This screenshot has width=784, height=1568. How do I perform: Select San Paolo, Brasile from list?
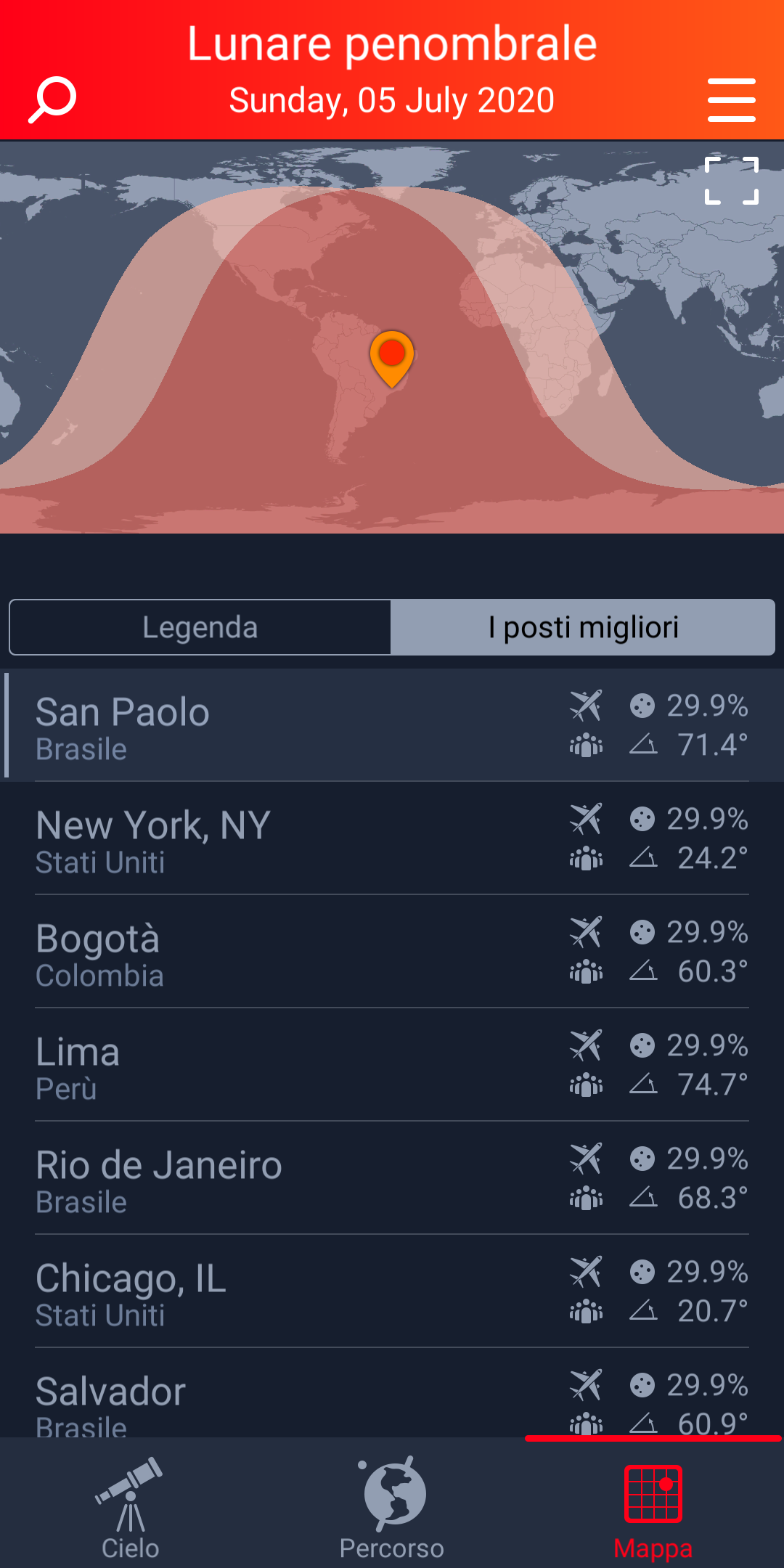pyautogui.click(x=392, y=725)
